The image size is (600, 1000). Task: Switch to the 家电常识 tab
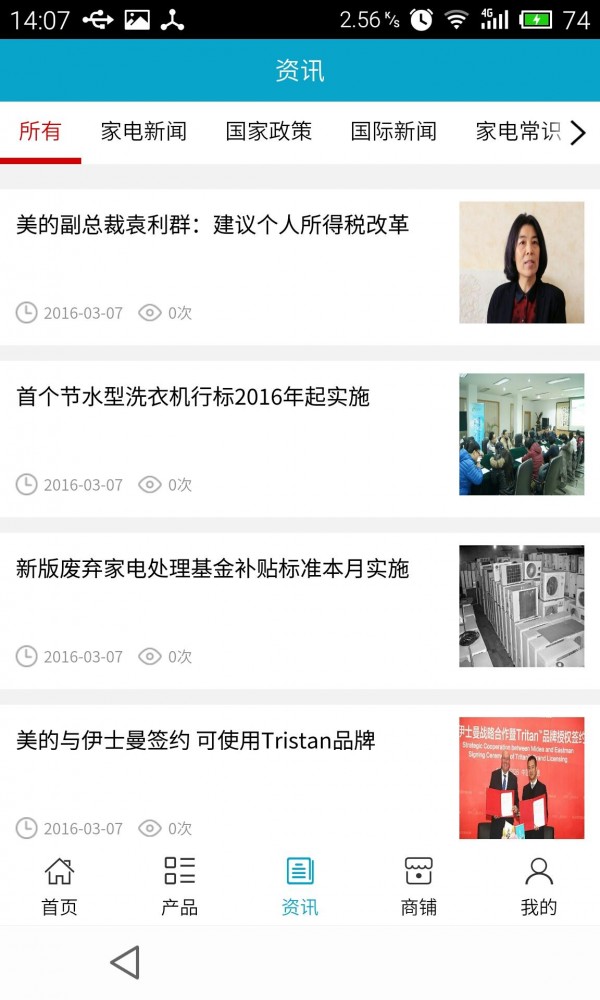coord(516,131)
